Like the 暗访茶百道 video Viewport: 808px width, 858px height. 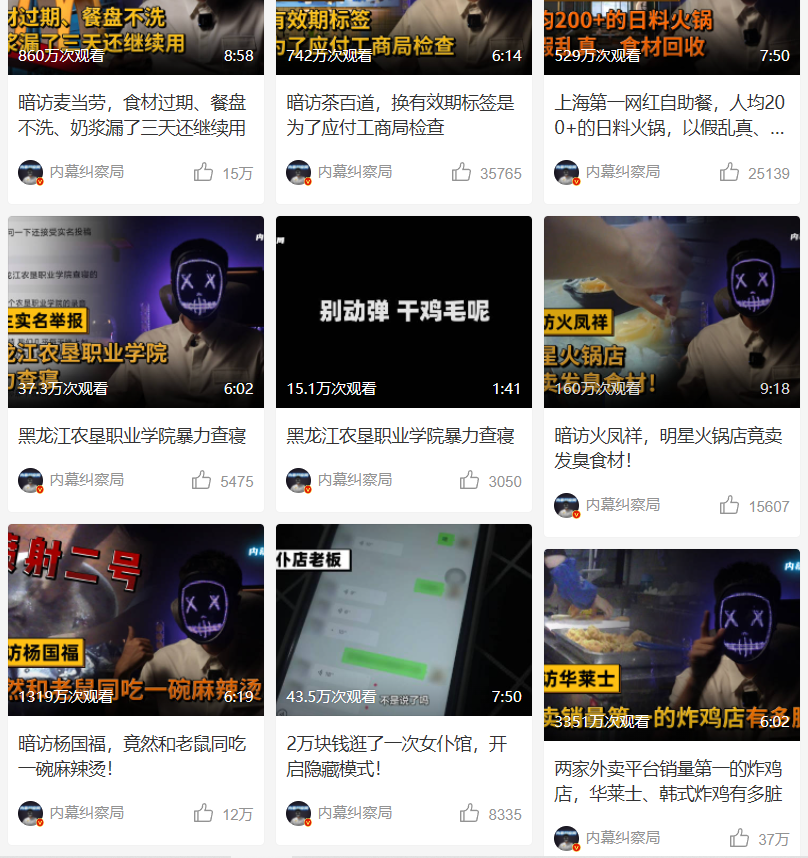click(461, 172)
